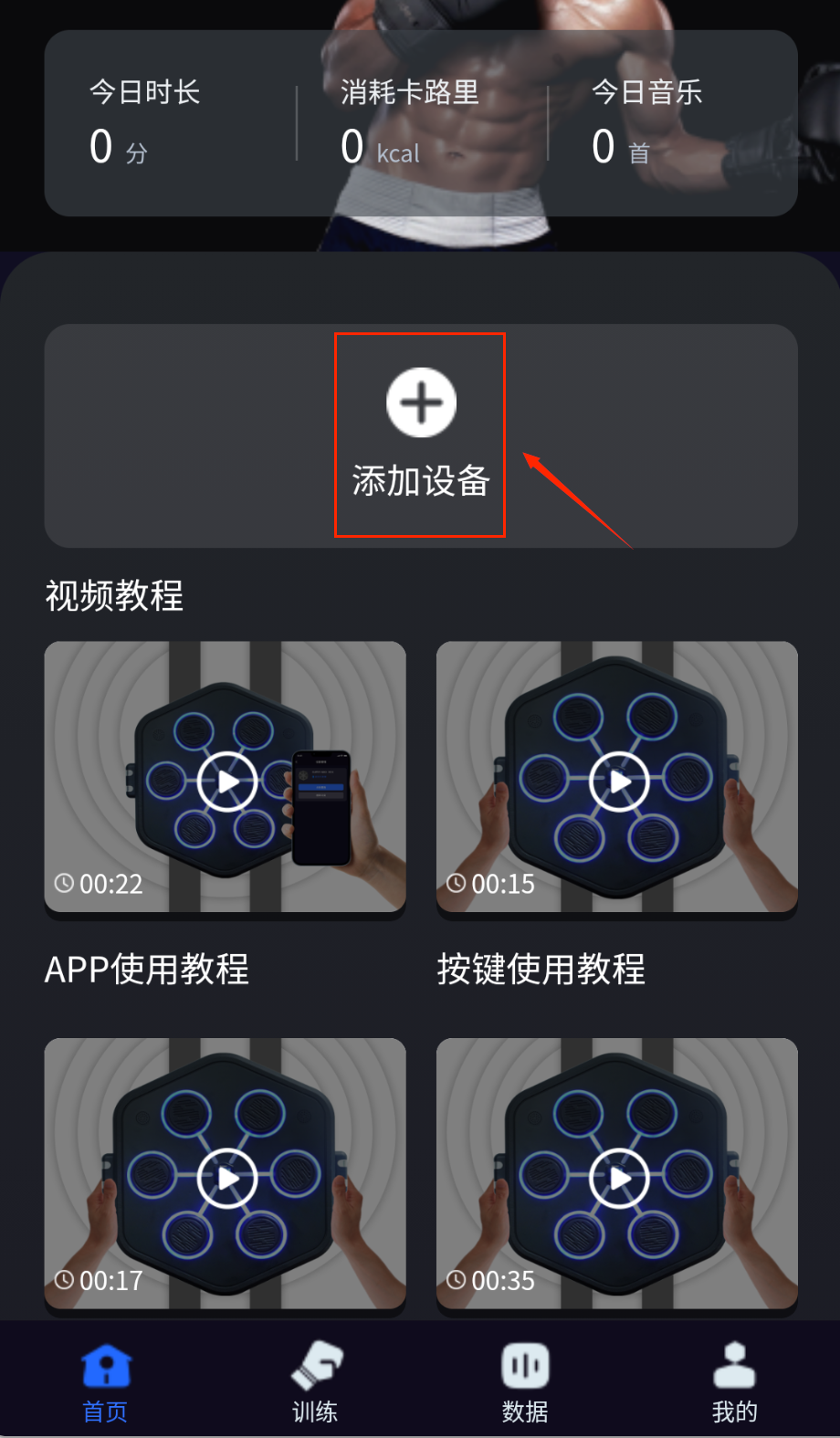
Task: Tap the 添加设备 plus button
Action: (x=421, y=403)
